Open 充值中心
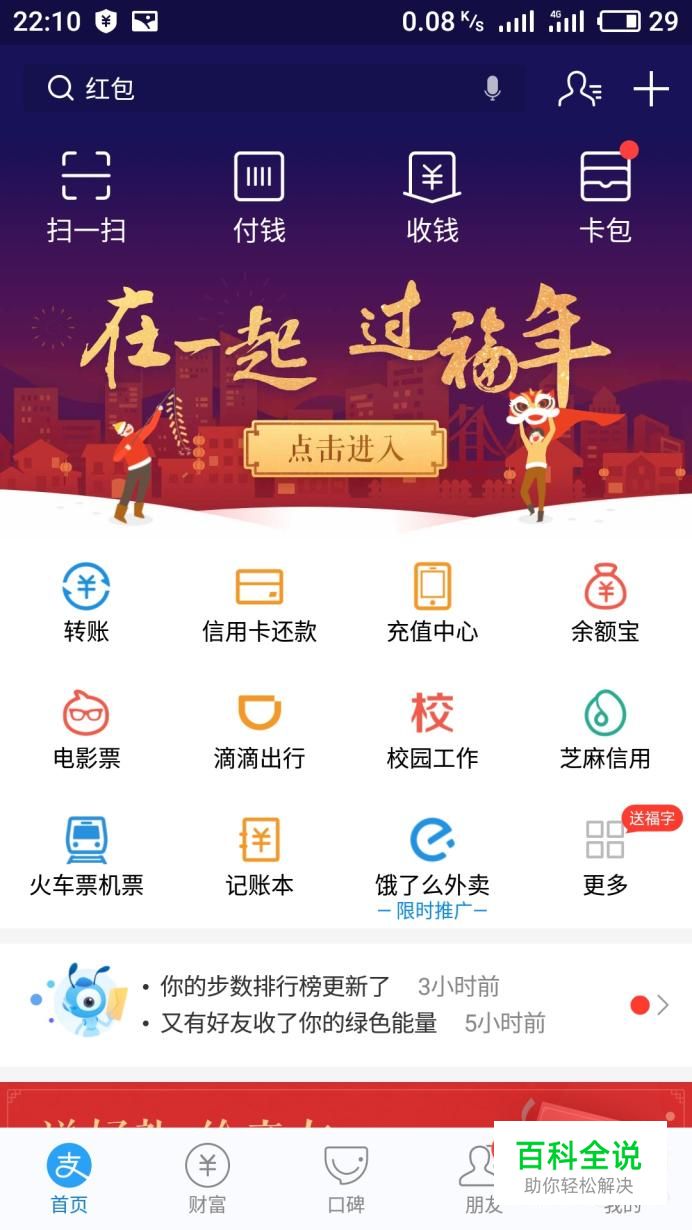 click(x=432, y=602)
